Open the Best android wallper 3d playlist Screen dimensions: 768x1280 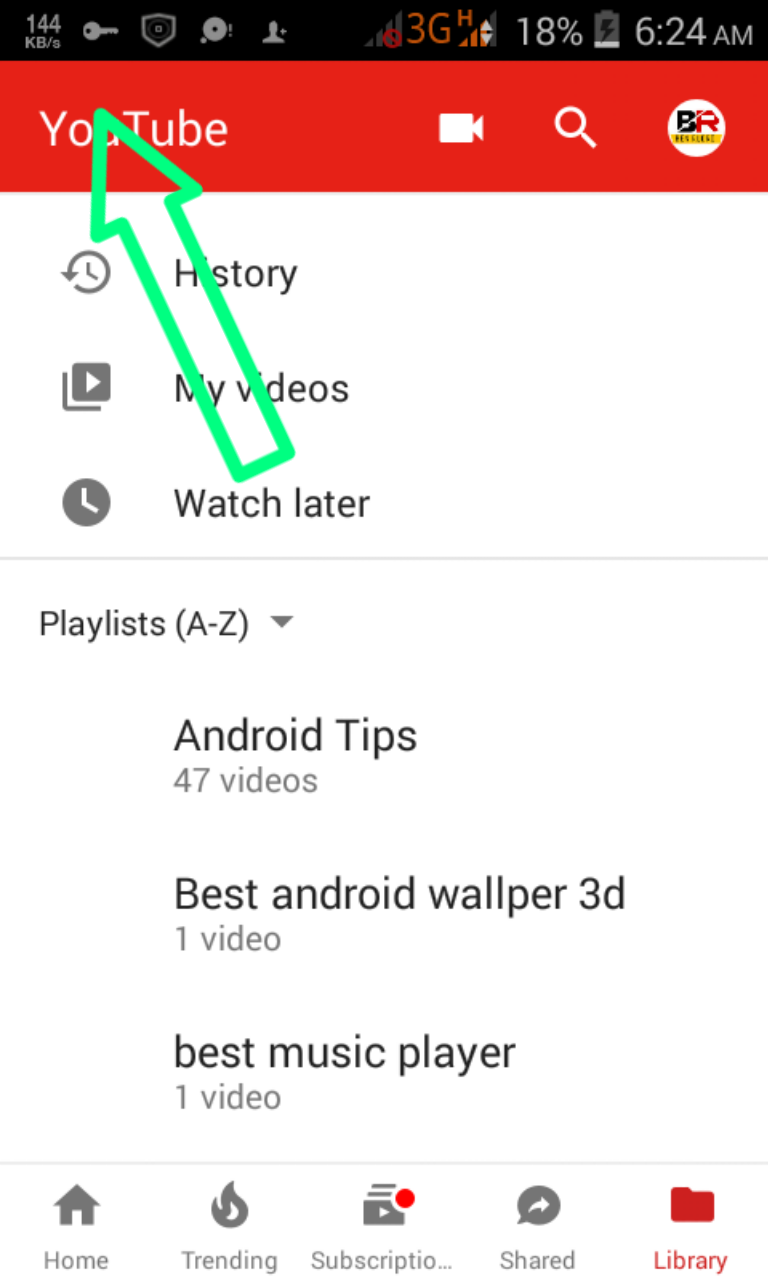[x=399, y=911]
